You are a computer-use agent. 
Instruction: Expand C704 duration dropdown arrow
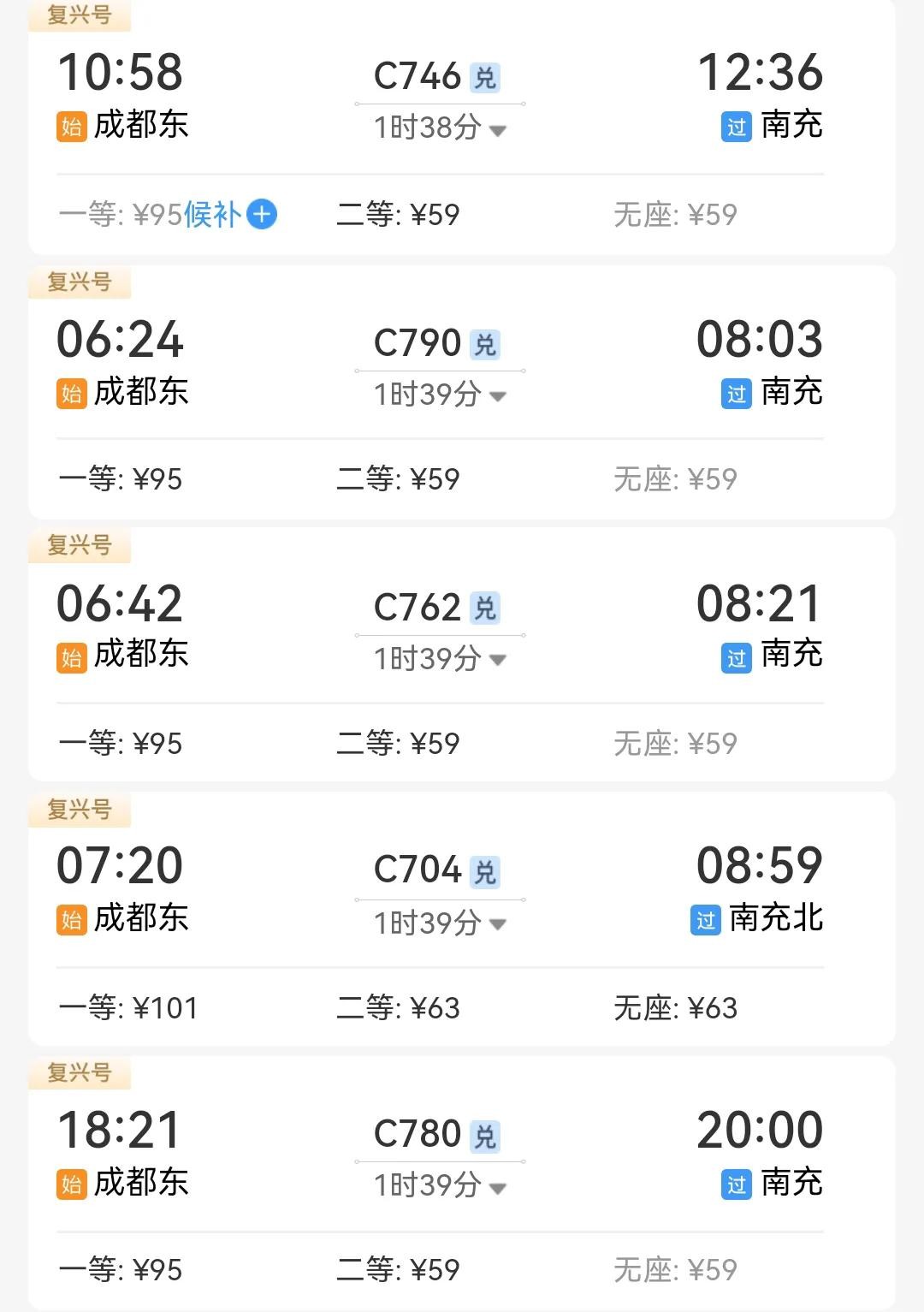497,924
